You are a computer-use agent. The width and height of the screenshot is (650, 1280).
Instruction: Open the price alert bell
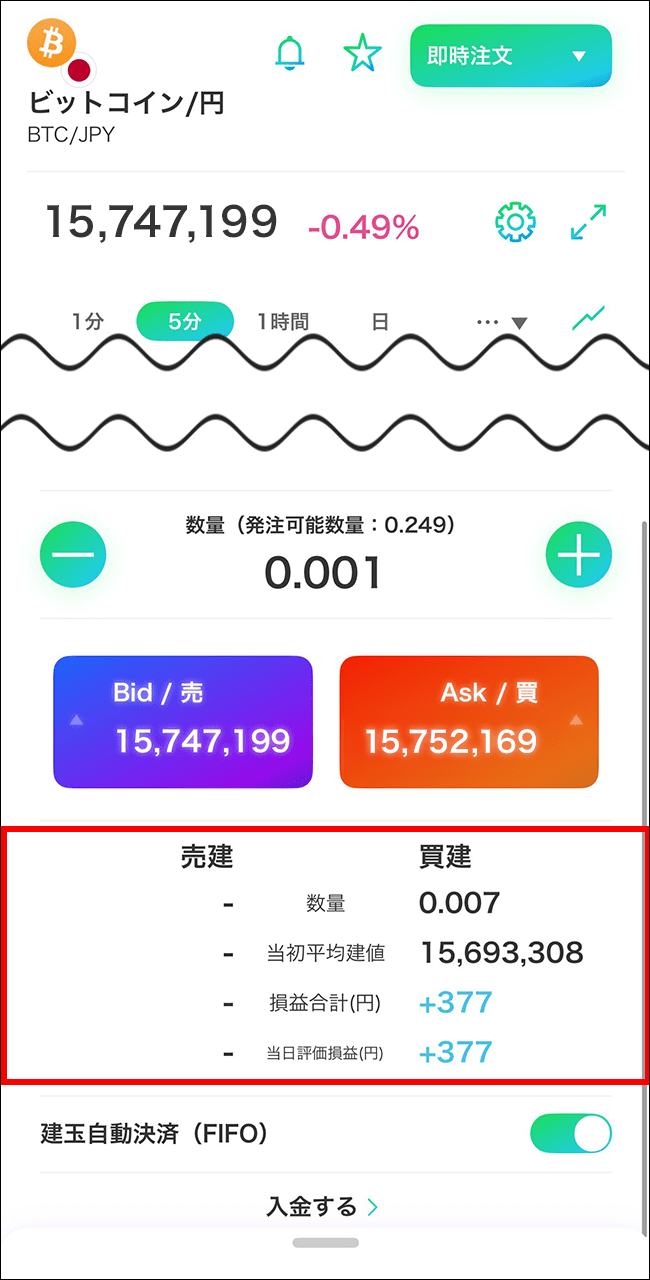click(x=290, y=54)
